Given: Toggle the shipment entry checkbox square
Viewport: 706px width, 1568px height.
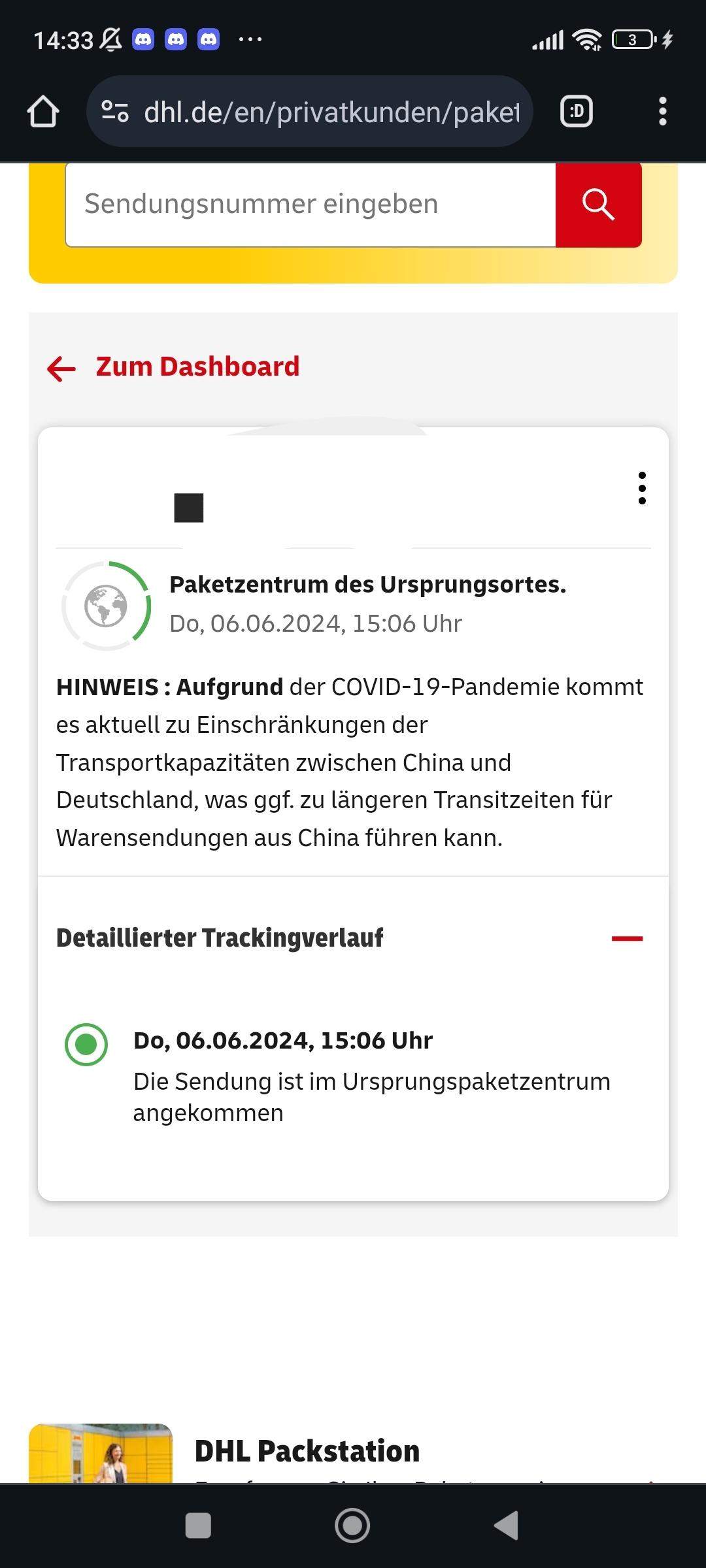Looking at the screenshot, I should point(188,506).
